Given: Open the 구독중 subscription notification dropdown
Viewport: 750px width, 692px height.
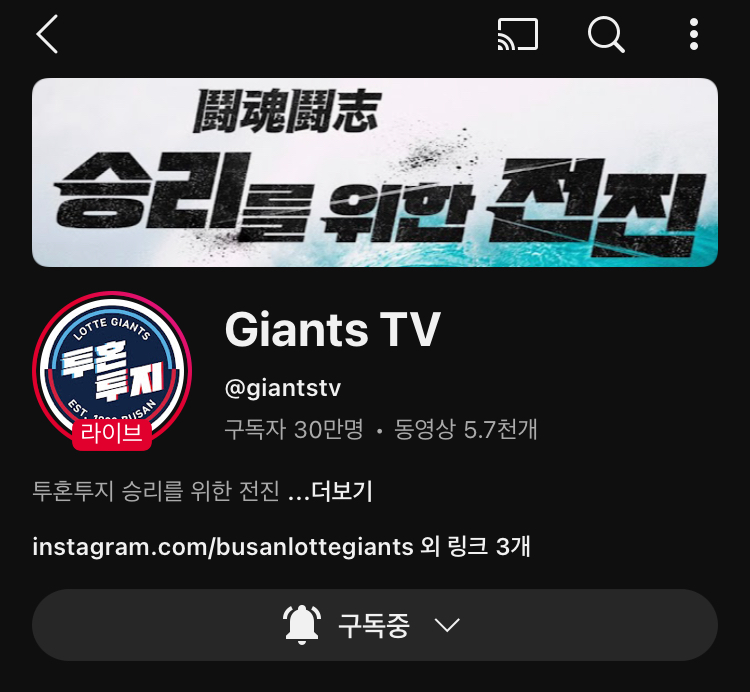Looking at the screenshot, I should tap(374, 625).
